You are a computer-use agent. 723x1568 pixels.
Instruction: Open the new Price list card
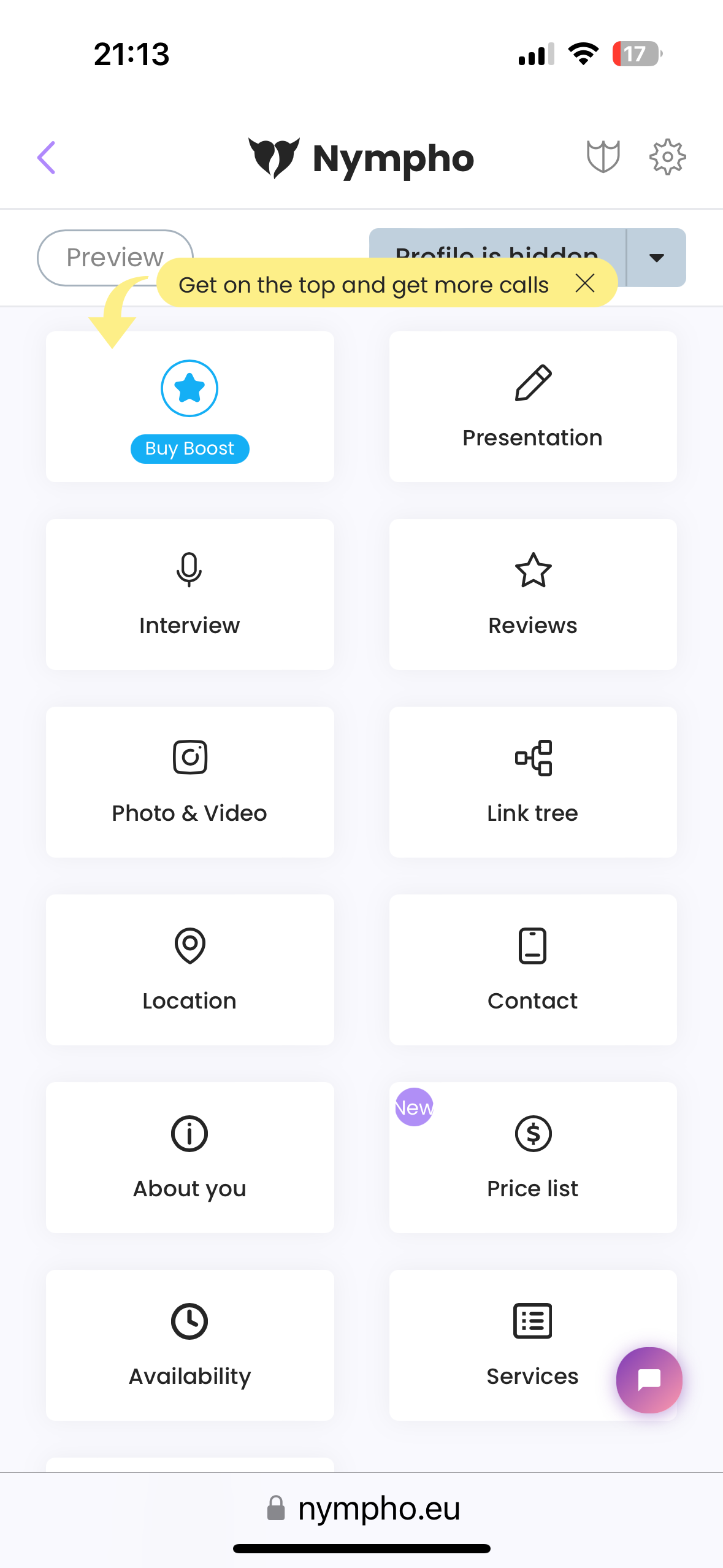[x=533, y=1158]
